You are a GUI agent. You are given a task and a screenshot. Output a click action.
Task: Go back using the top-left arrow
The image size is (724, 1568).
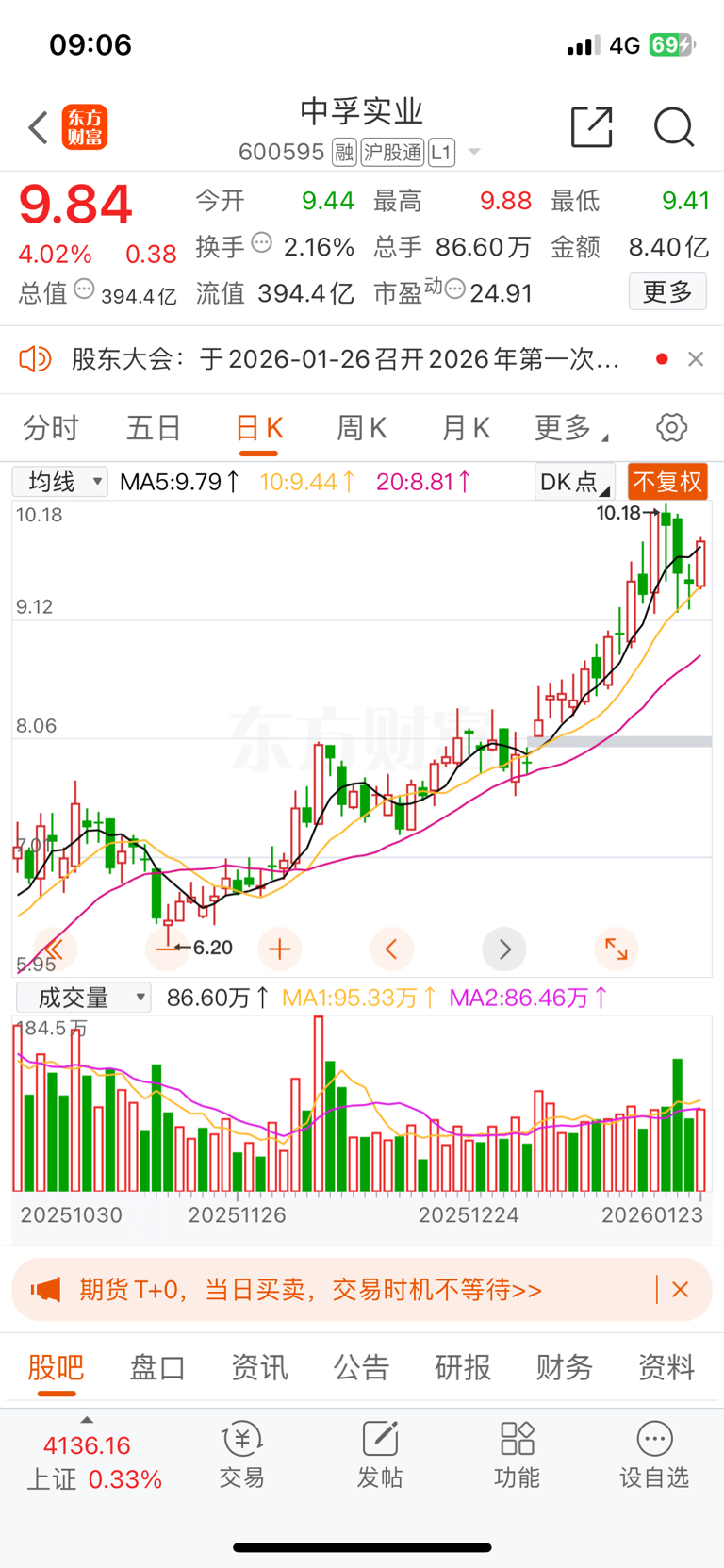point(39,127)
